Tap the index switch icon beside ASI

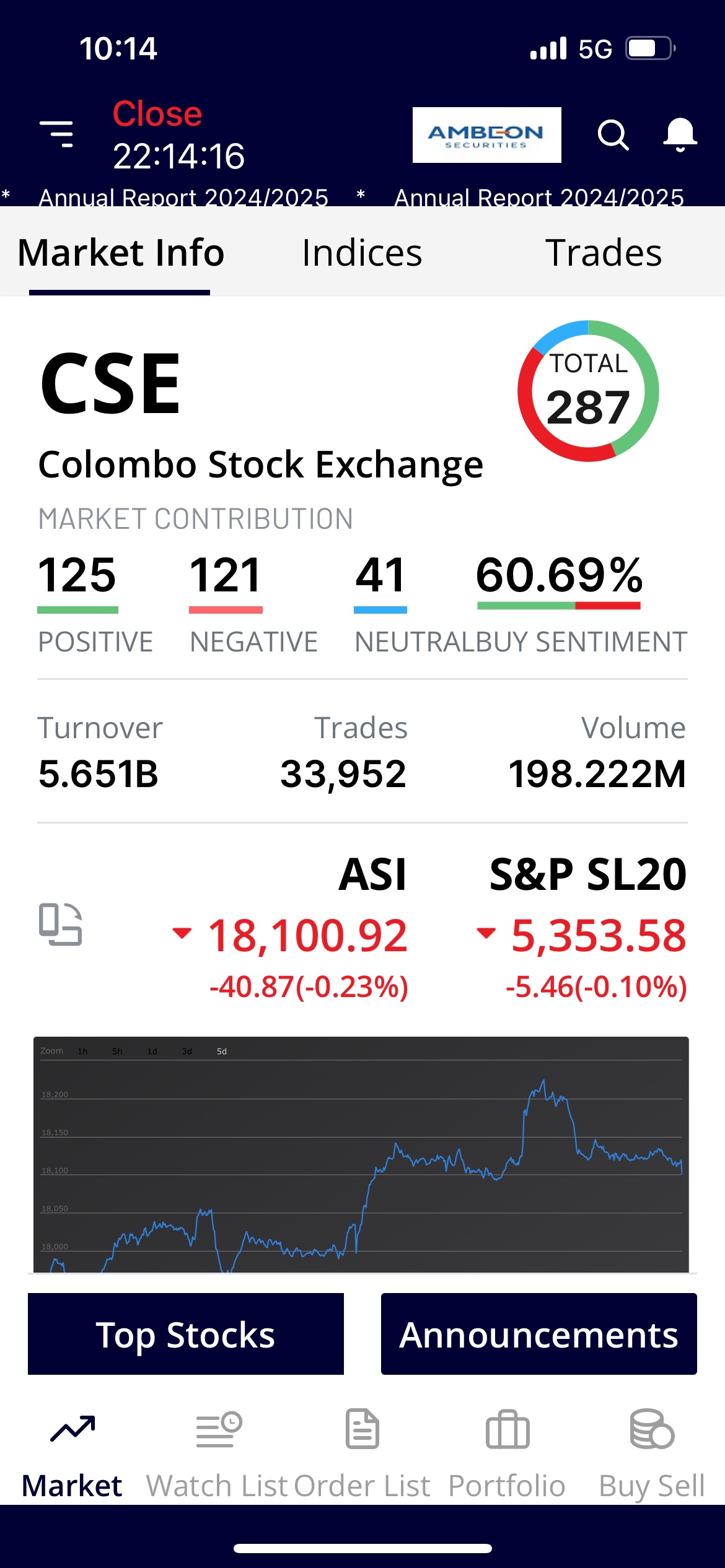click(x=60, y=924)
